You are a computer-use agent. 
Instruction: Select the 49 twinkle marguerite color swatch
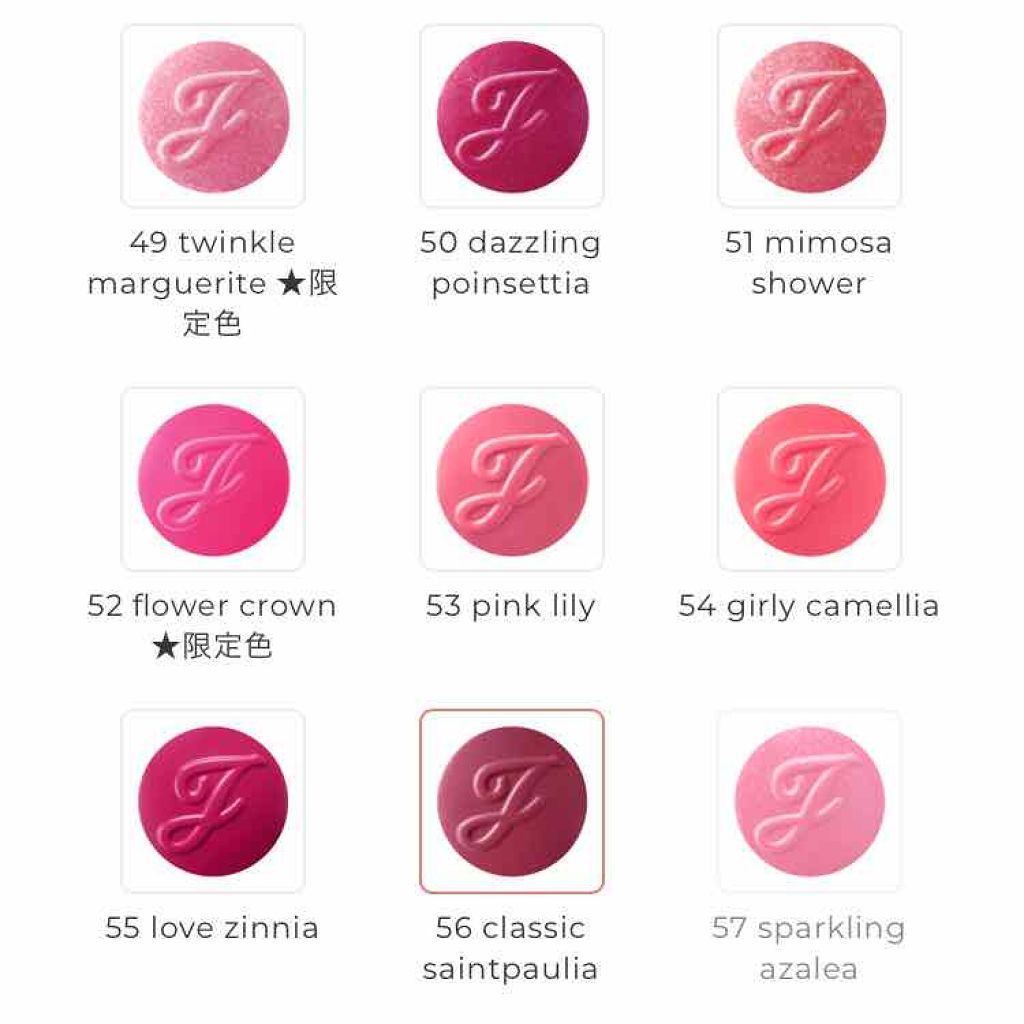tap(213, 116)
